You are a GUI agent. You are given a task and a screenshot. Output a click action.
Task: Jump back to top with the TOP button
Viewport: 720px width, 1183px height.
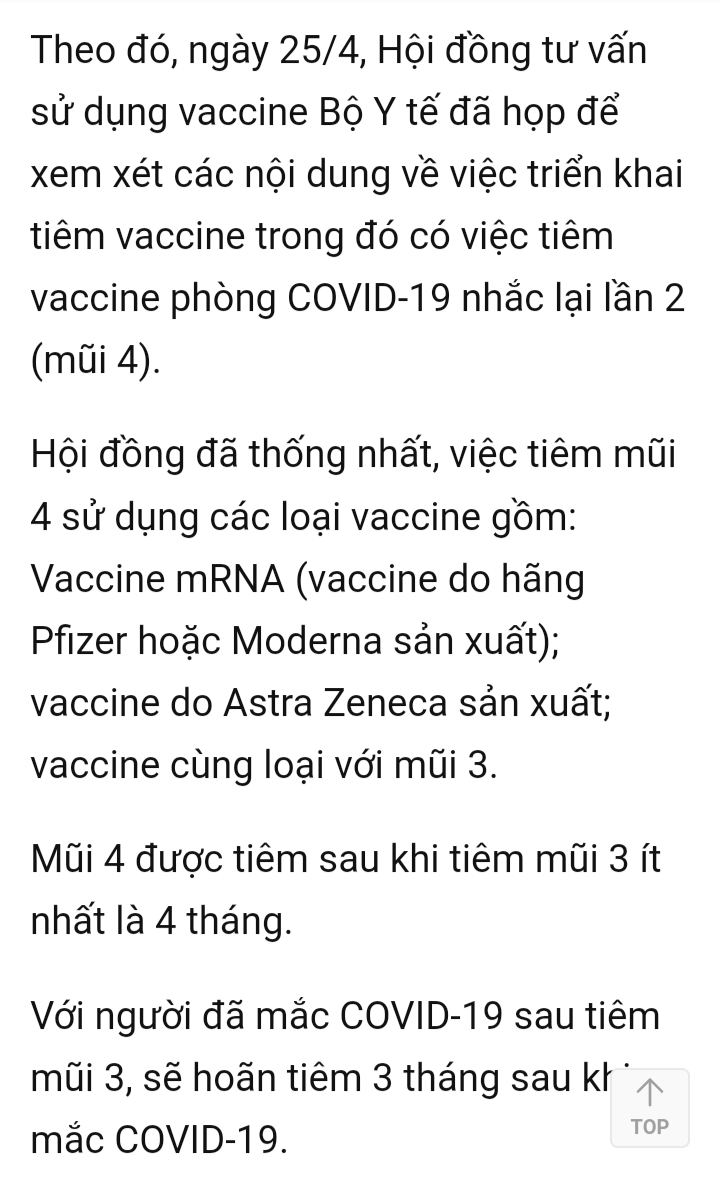tap(650, 1107)
